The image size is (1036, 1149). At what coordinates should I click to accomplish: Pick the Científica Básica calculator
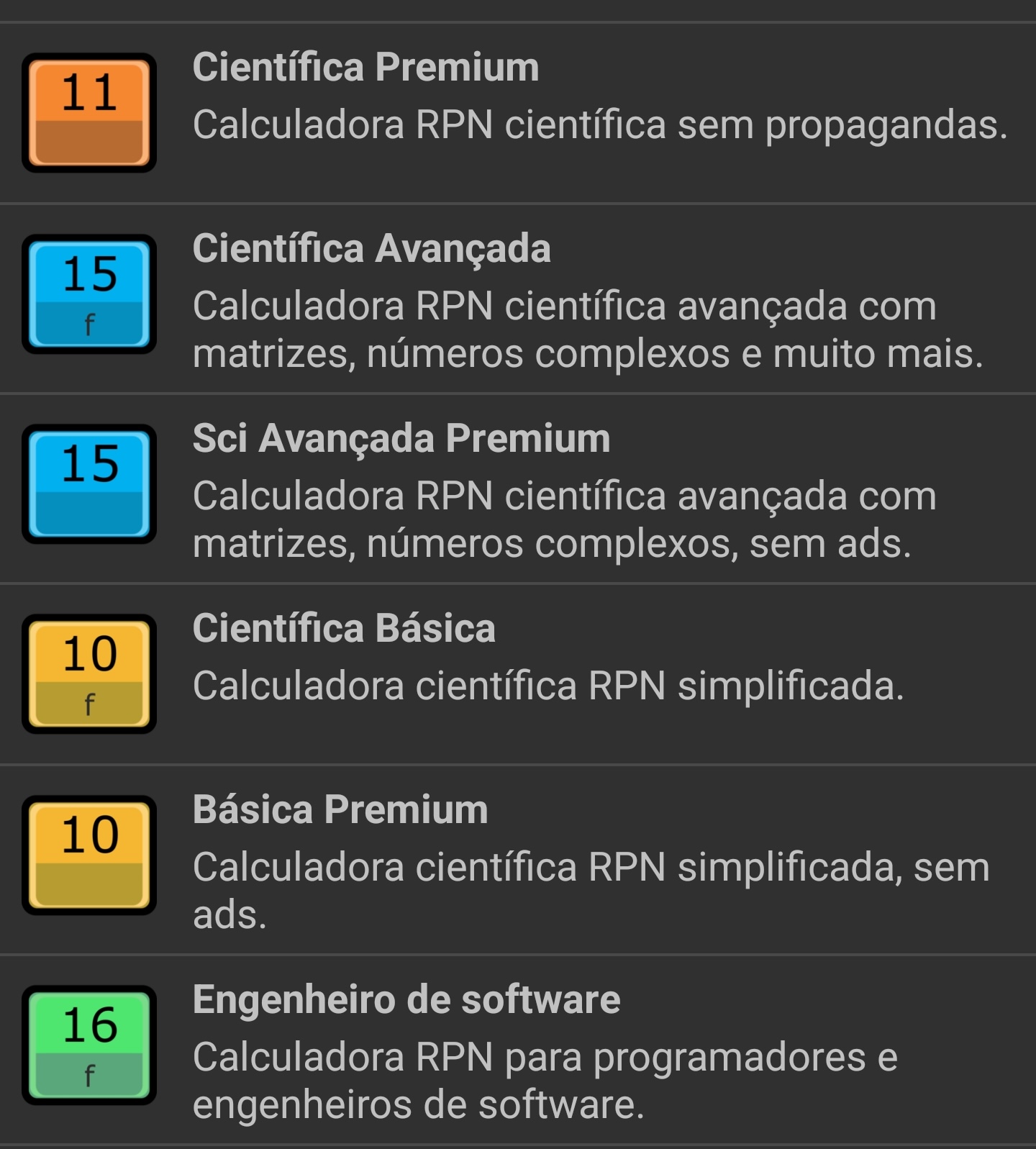click(x=518, y=674)
